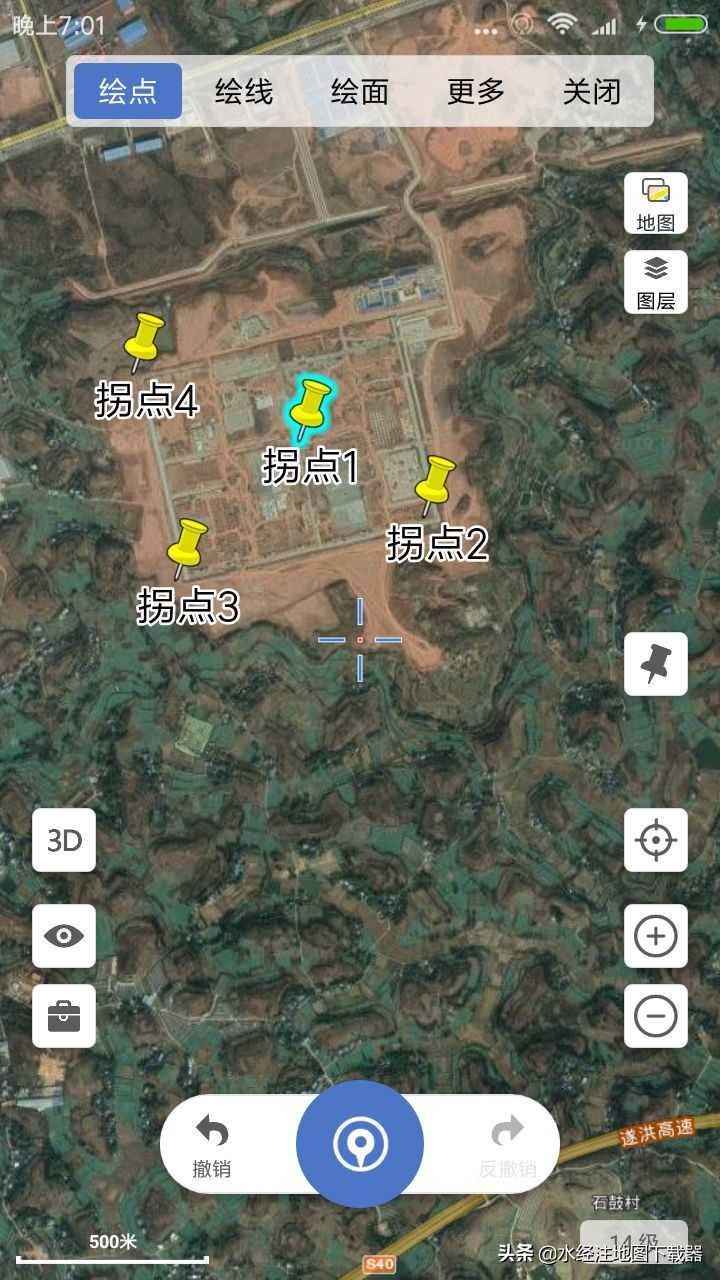This screenshot has width=720, height=1280.
Task: Redo with the 反撤销 button
Action: (507, 1145)
